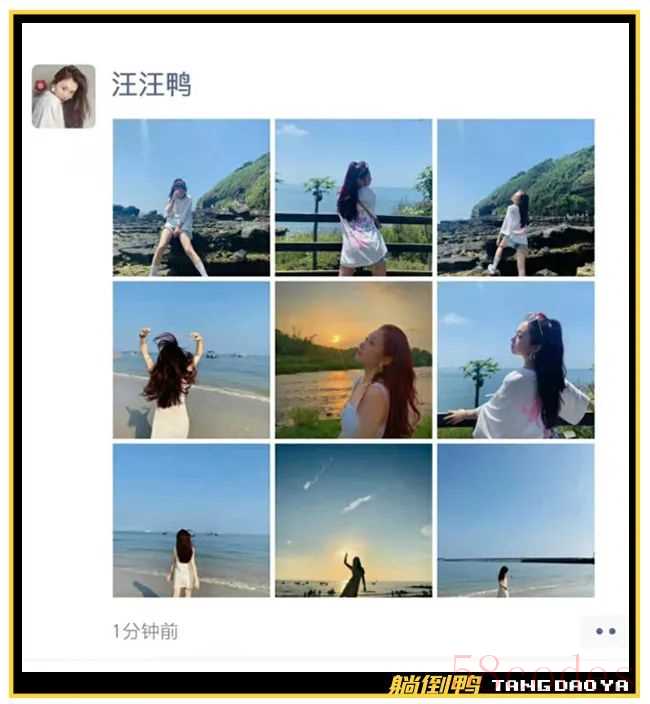
Task: Open the photo with the distant breakwater
Action: (516, 521)
